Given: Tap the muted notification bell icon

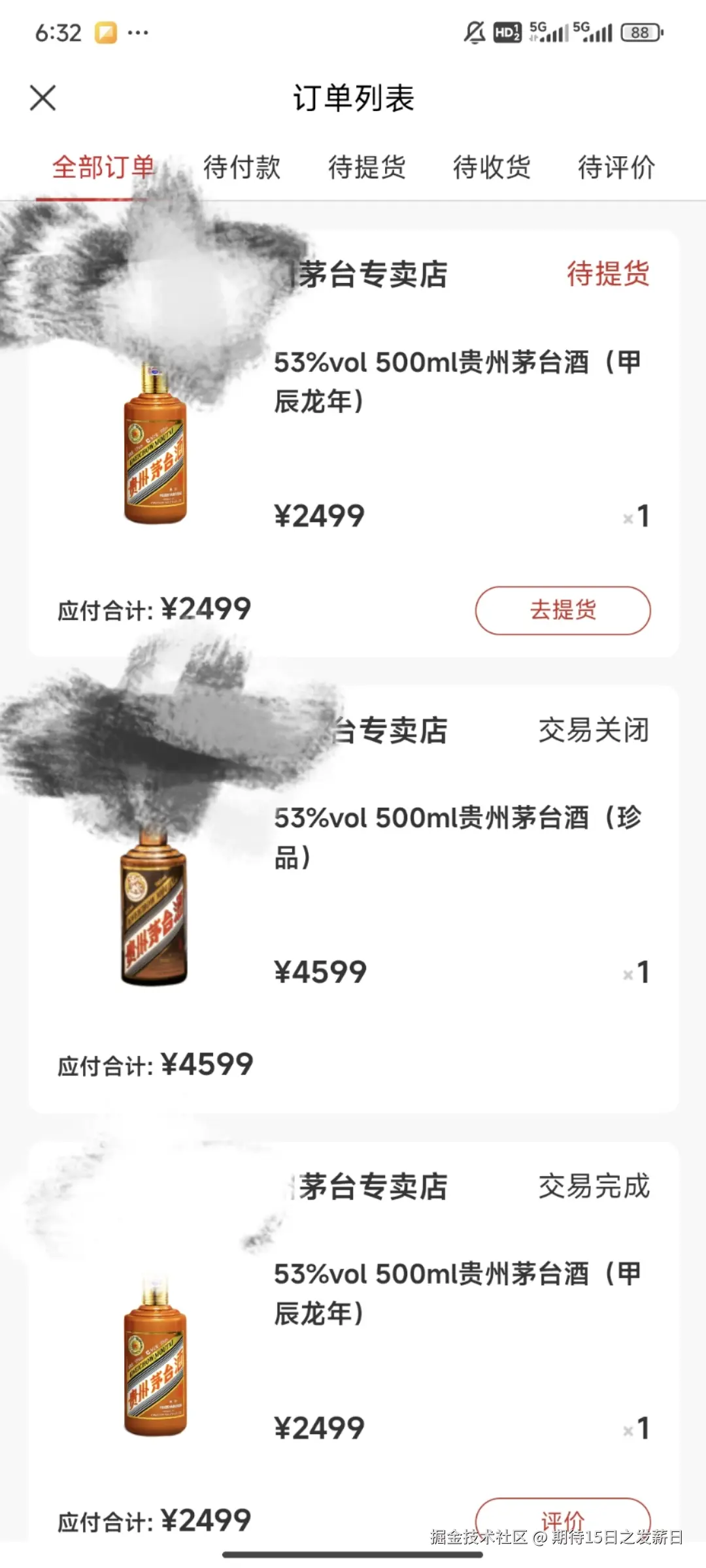Looking at the screenshot, I should coord(476,31).
